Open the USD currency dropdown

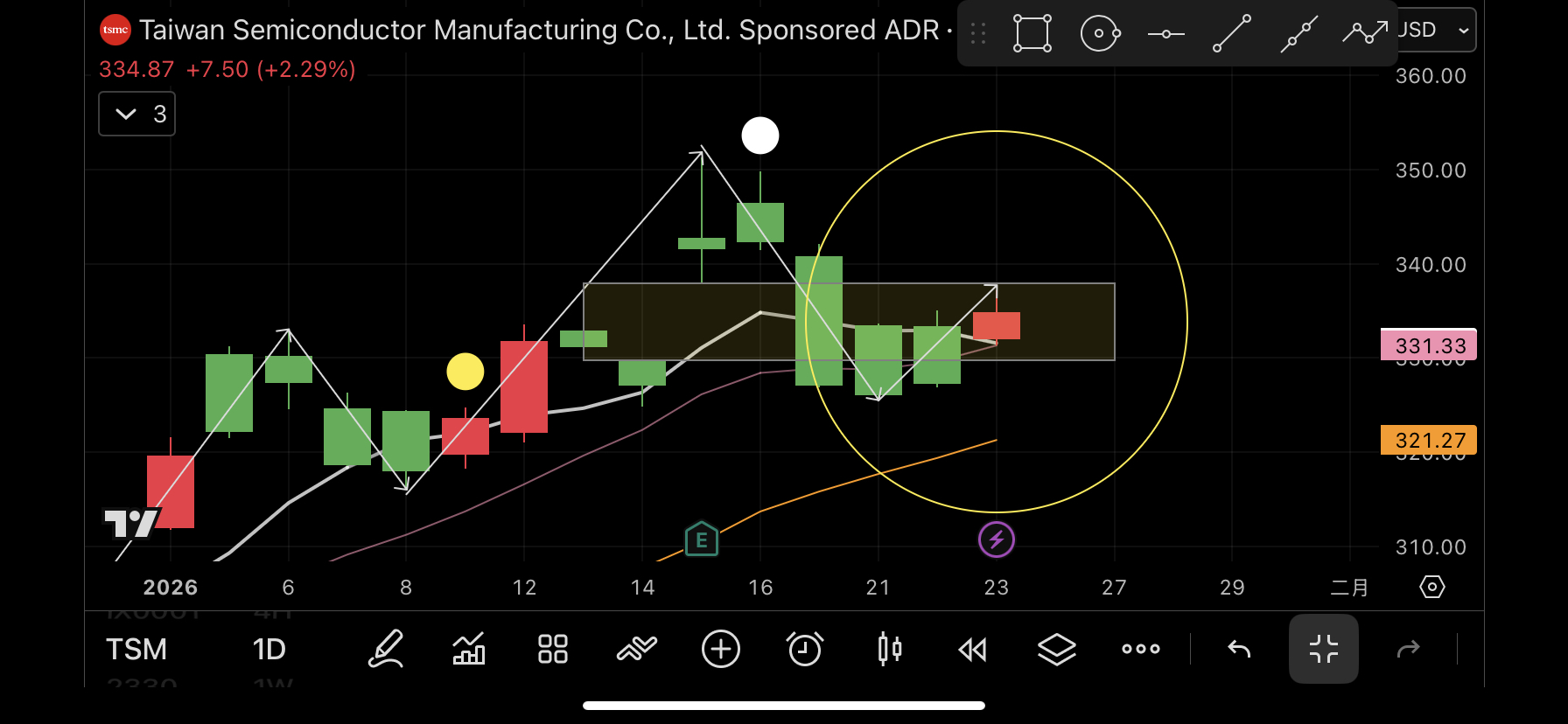1435,31
